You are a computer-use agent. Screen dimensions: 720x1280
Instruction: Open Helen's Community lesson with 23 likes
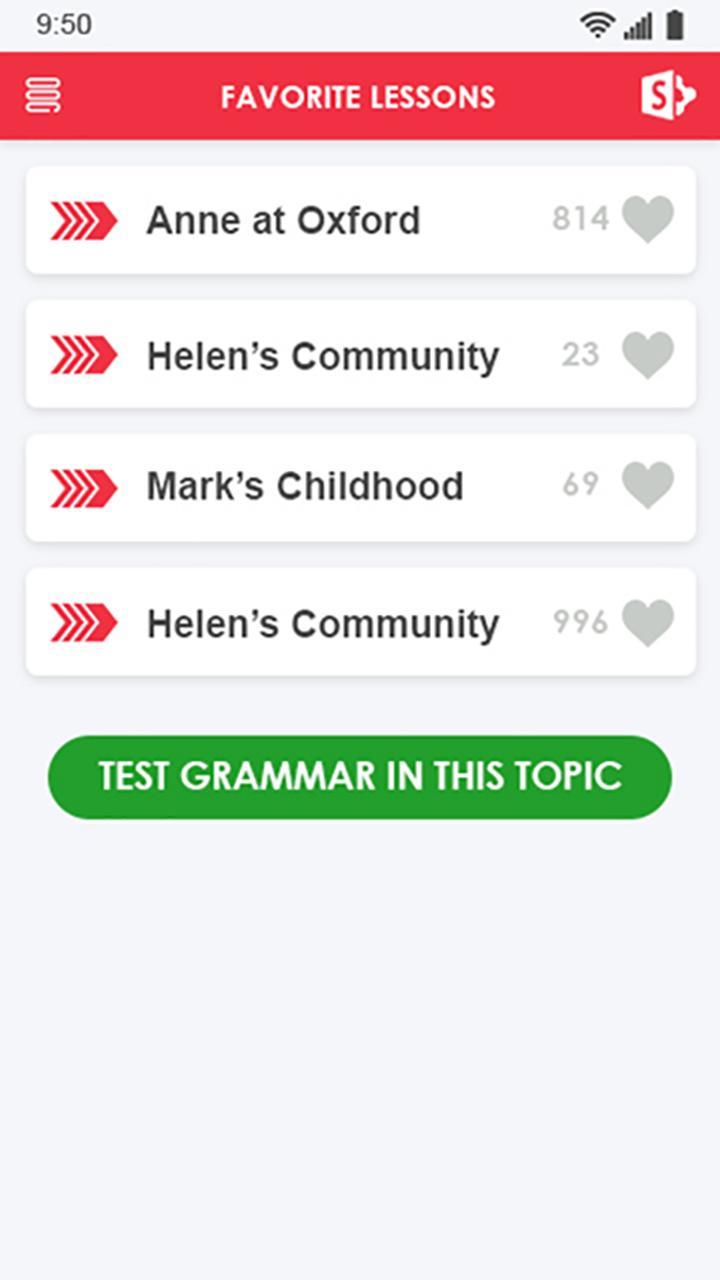(322, 356)
